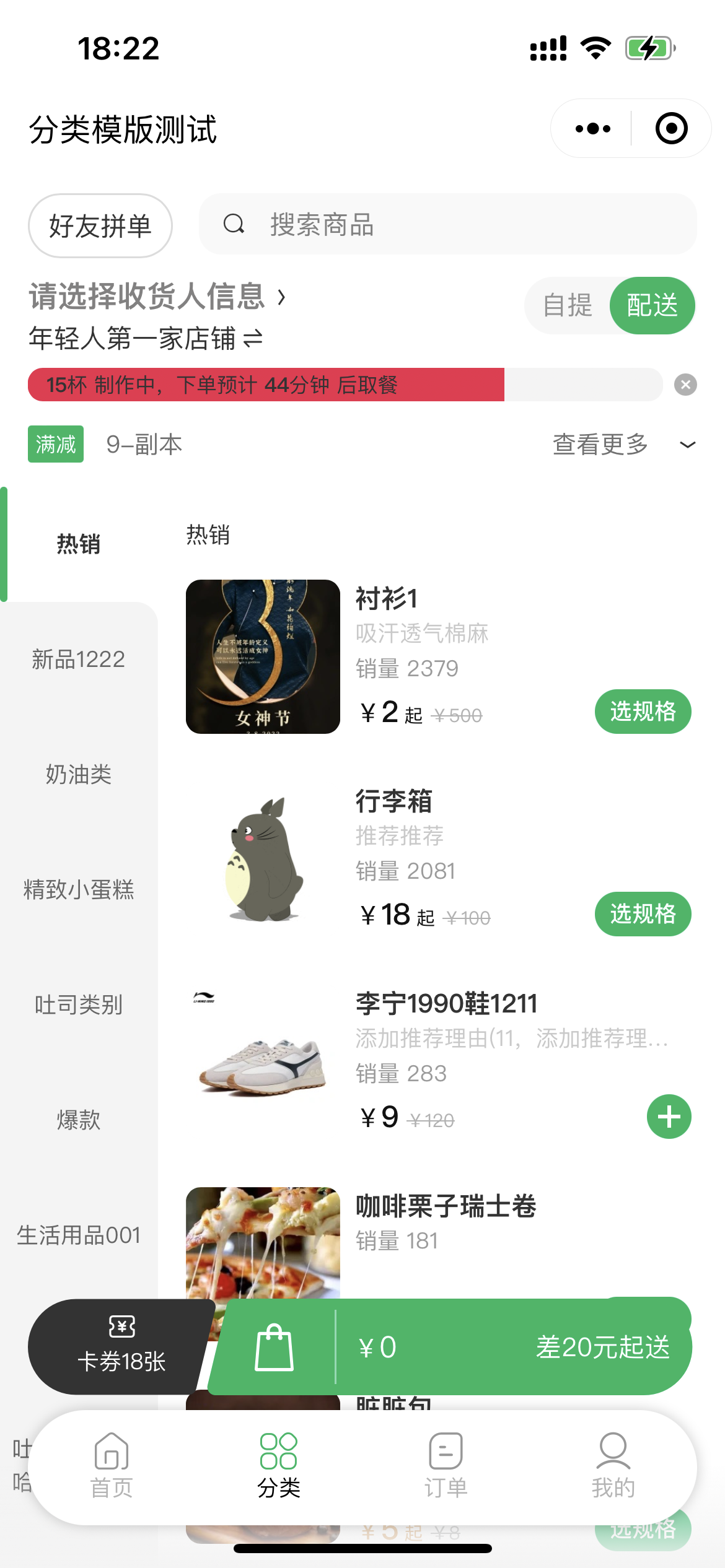This screenshot has width=725, height=1568.
Task: Close the mini program via circle icon
Action: click(x=671, y=129)
